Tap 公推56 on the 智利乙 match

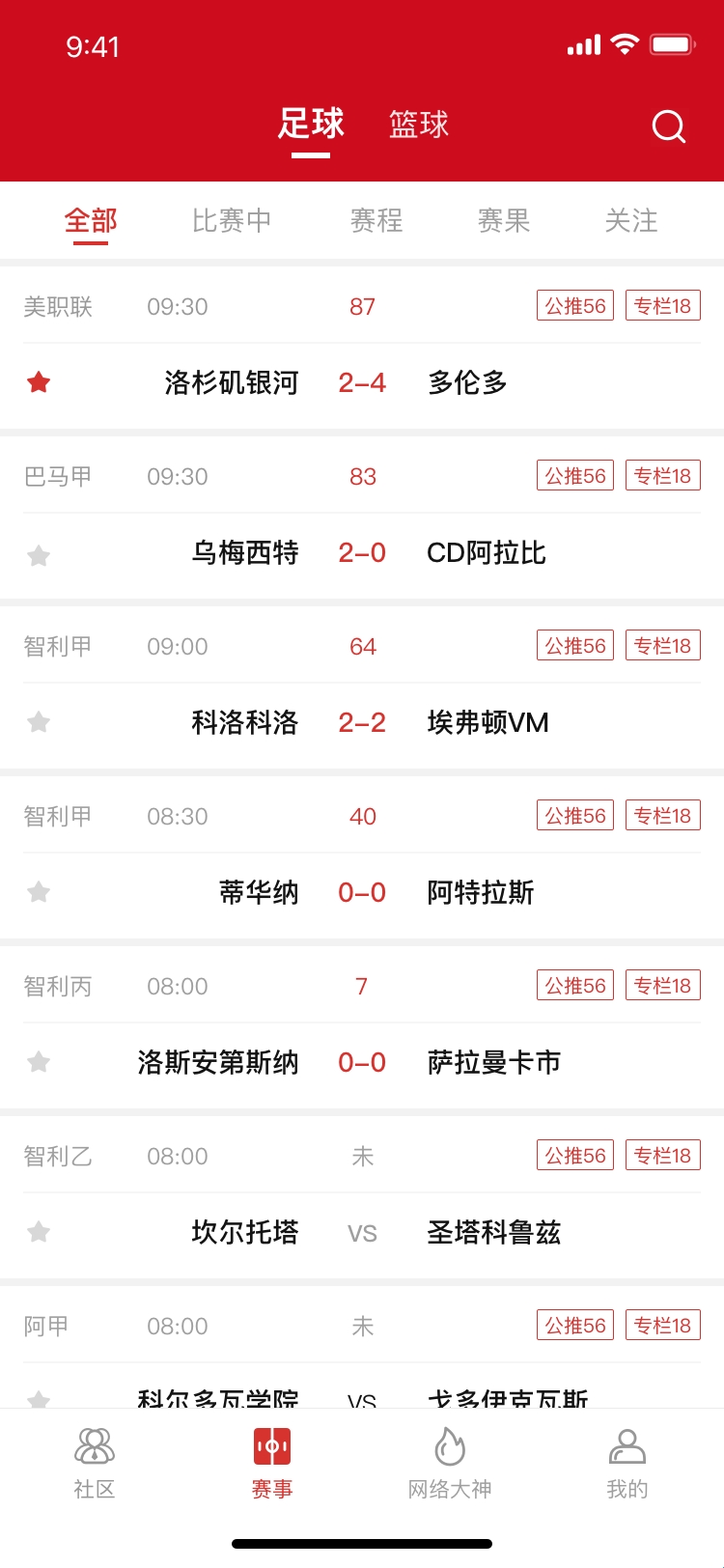(575, 1156)
